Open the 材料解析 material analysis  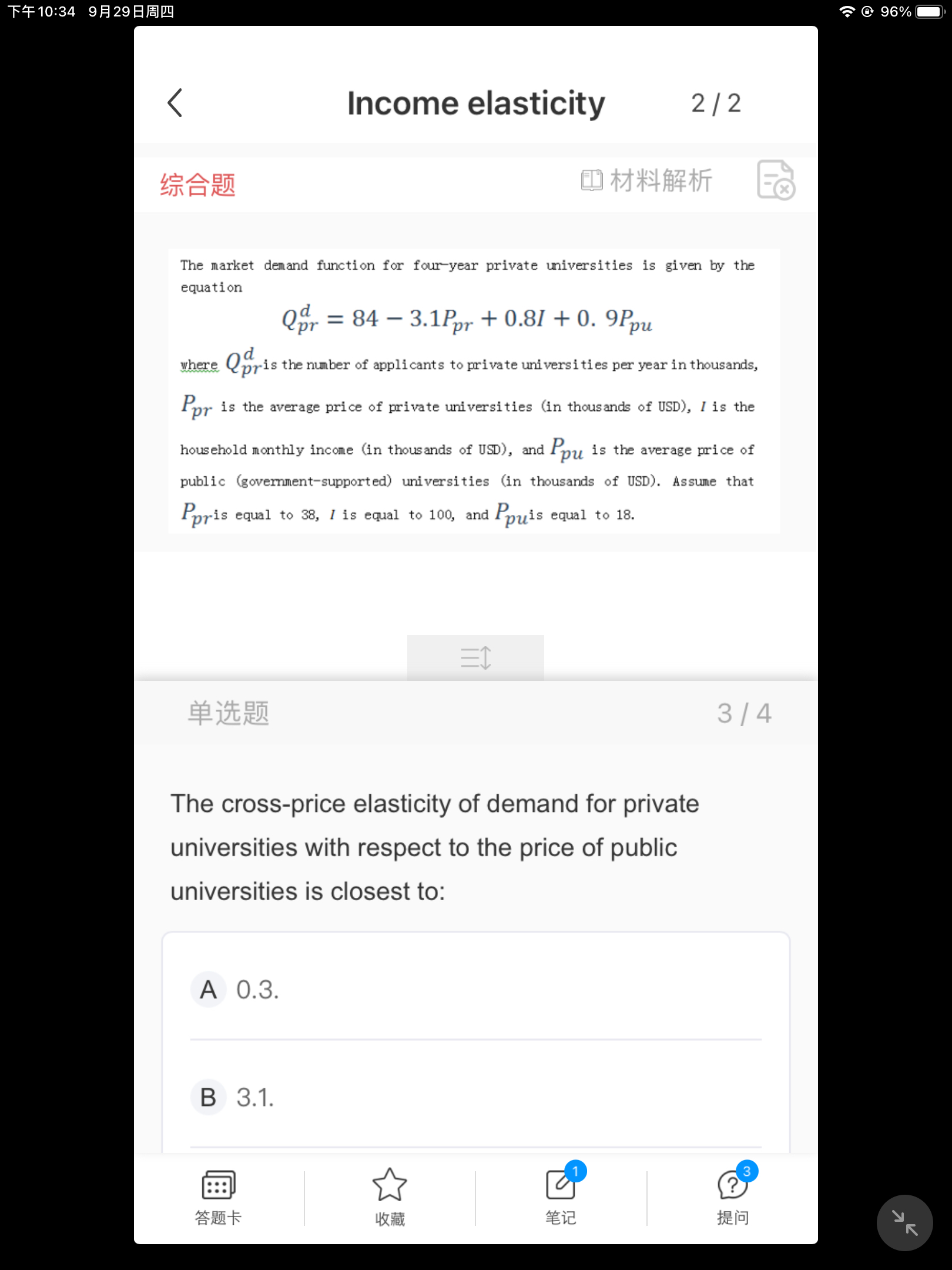pos(646,181)
